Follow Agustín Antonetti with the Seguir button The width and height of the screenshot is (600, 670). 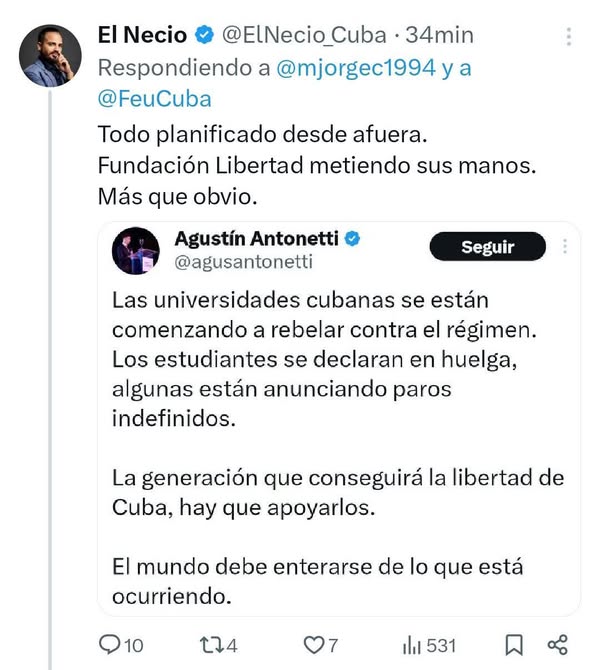(487, 247)
